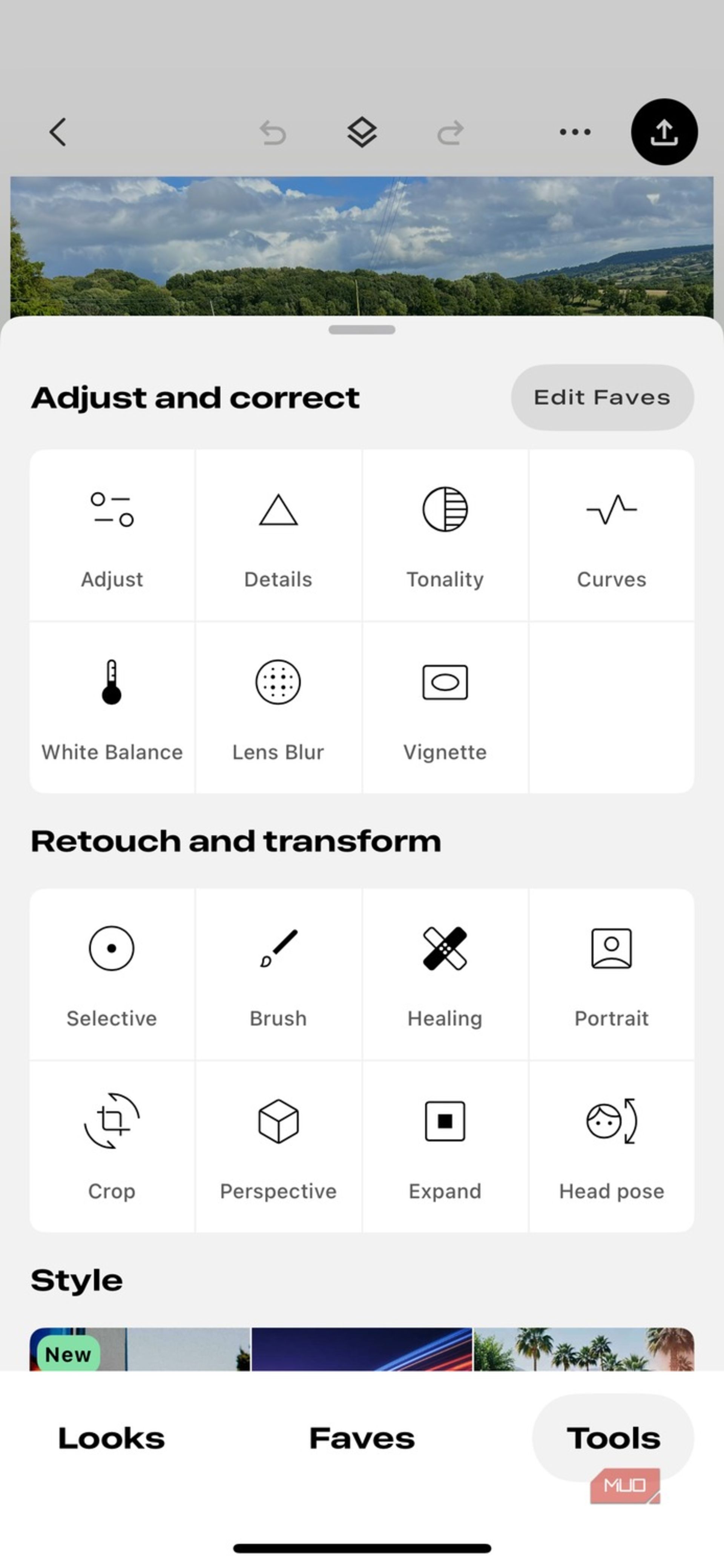
Task: Open the layers stack icon
Action: (x=362, y=132)
